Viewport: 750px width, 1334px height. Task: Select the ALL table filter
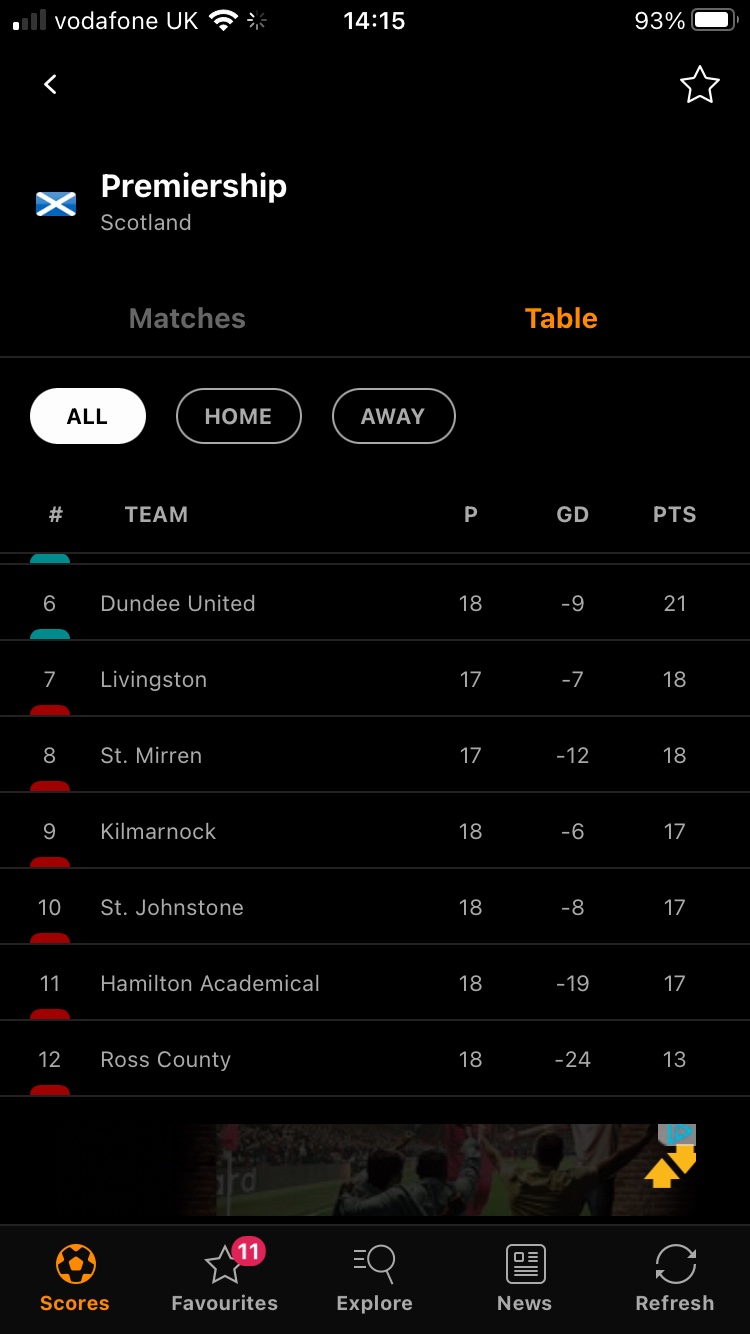coord(88,416)
